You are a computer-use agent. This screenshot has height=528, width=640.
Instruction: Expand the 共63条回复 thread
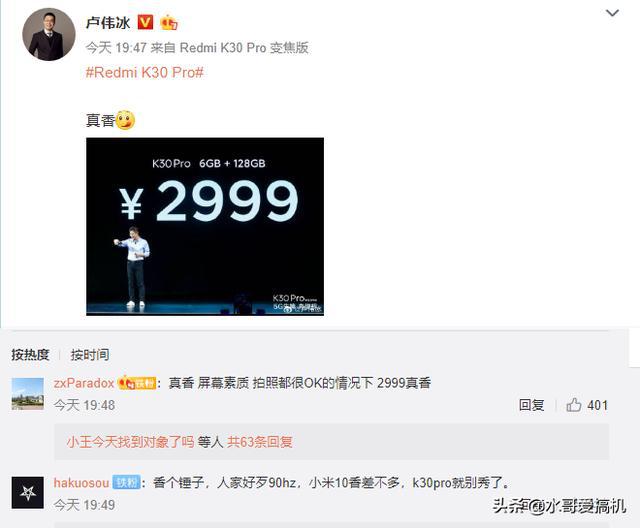pos(259,441)
